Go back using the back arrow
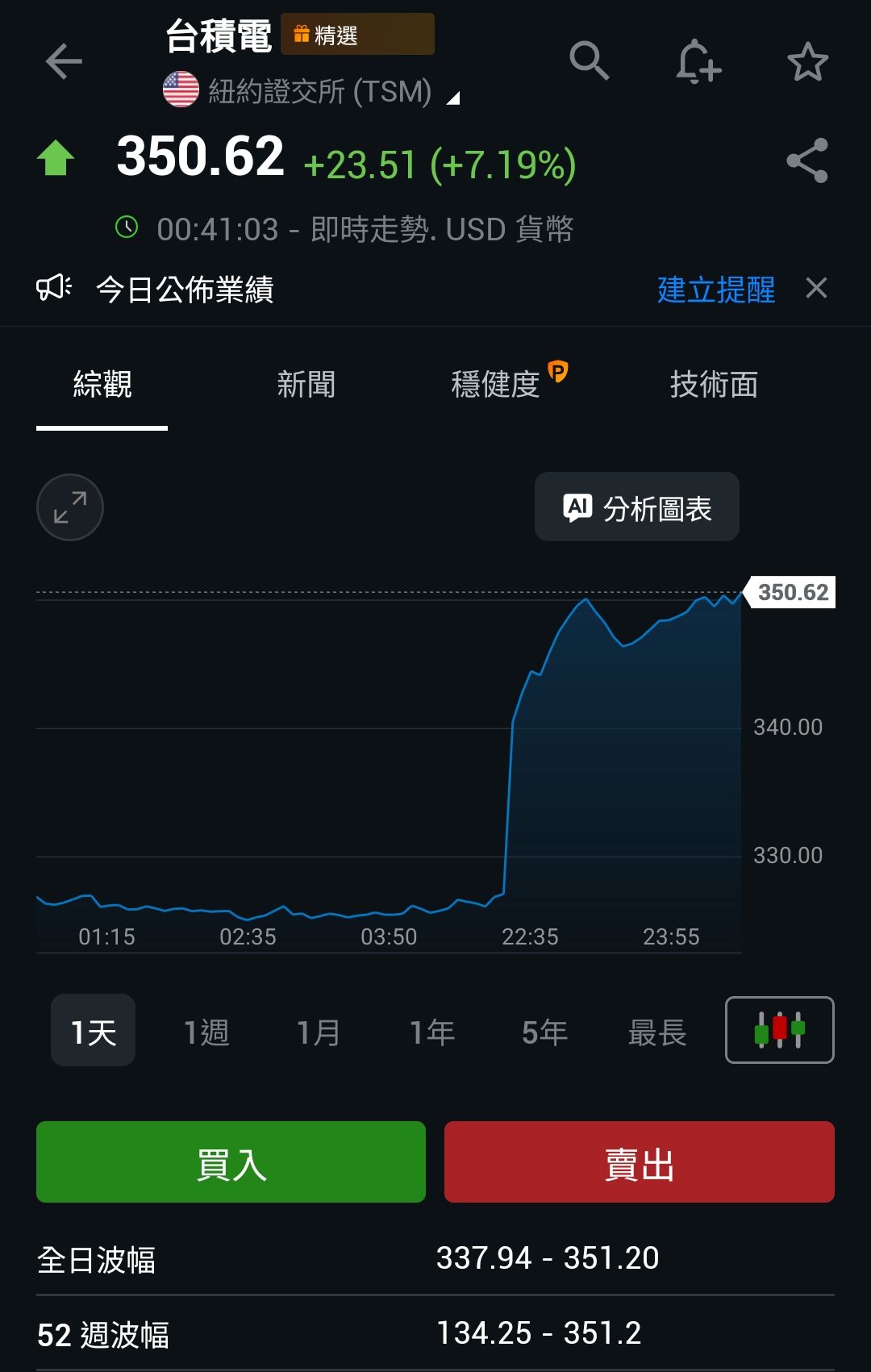The image size is (871, 1372). click(x=63, y=62)
